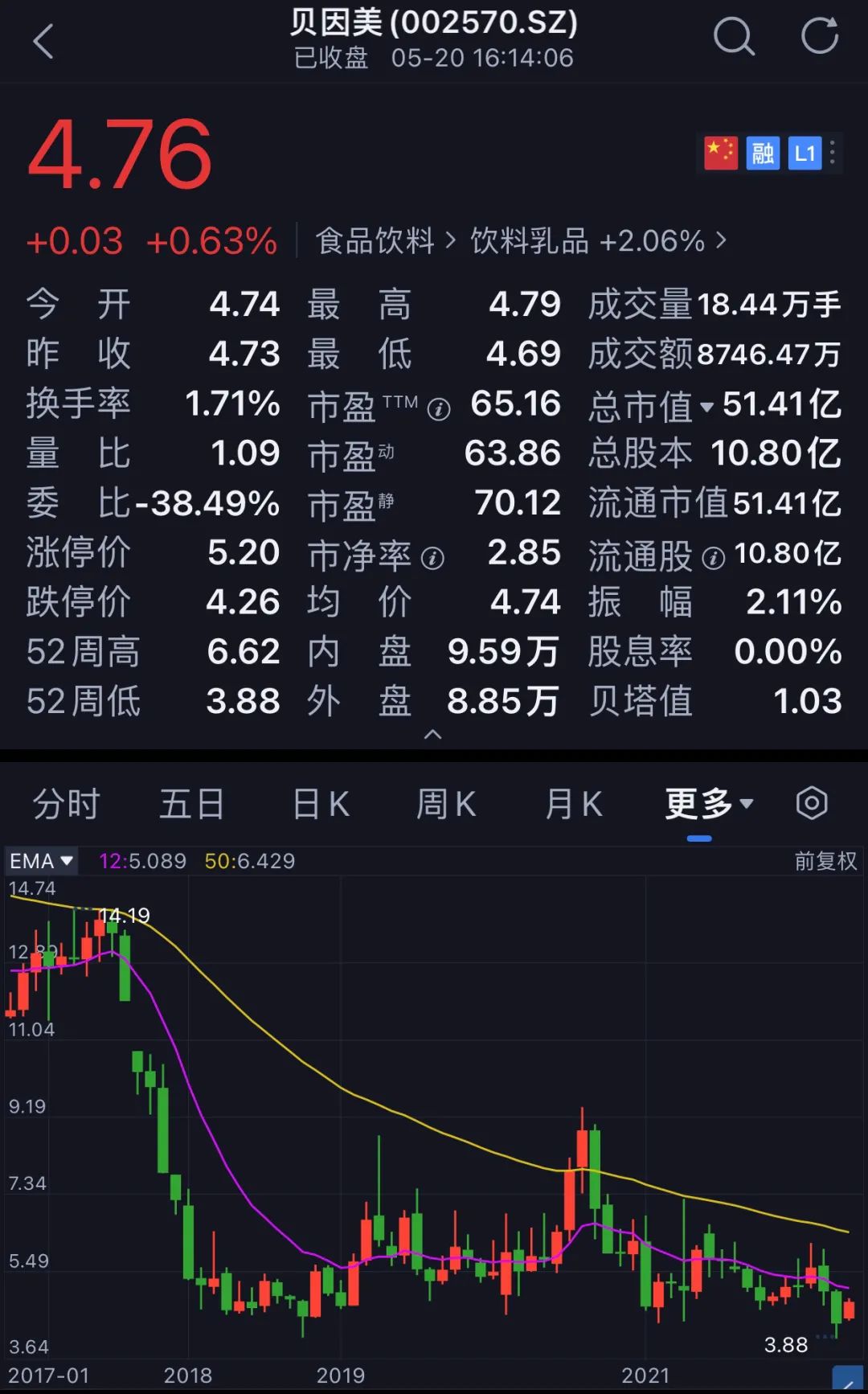
Task: Show info for 市净率
Action: (x=432, y=558)
